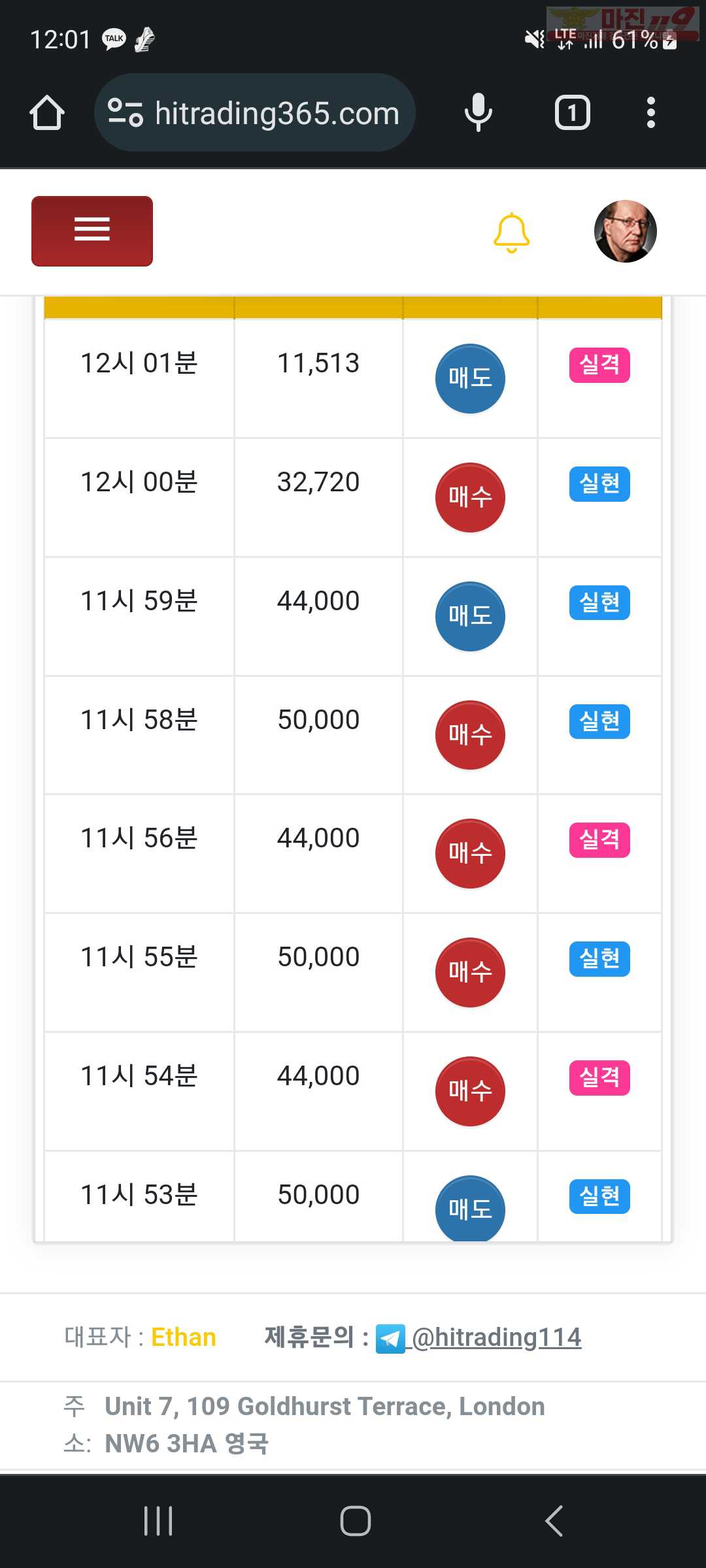Start voice search with microphone icon

click(x=479, y=113)
